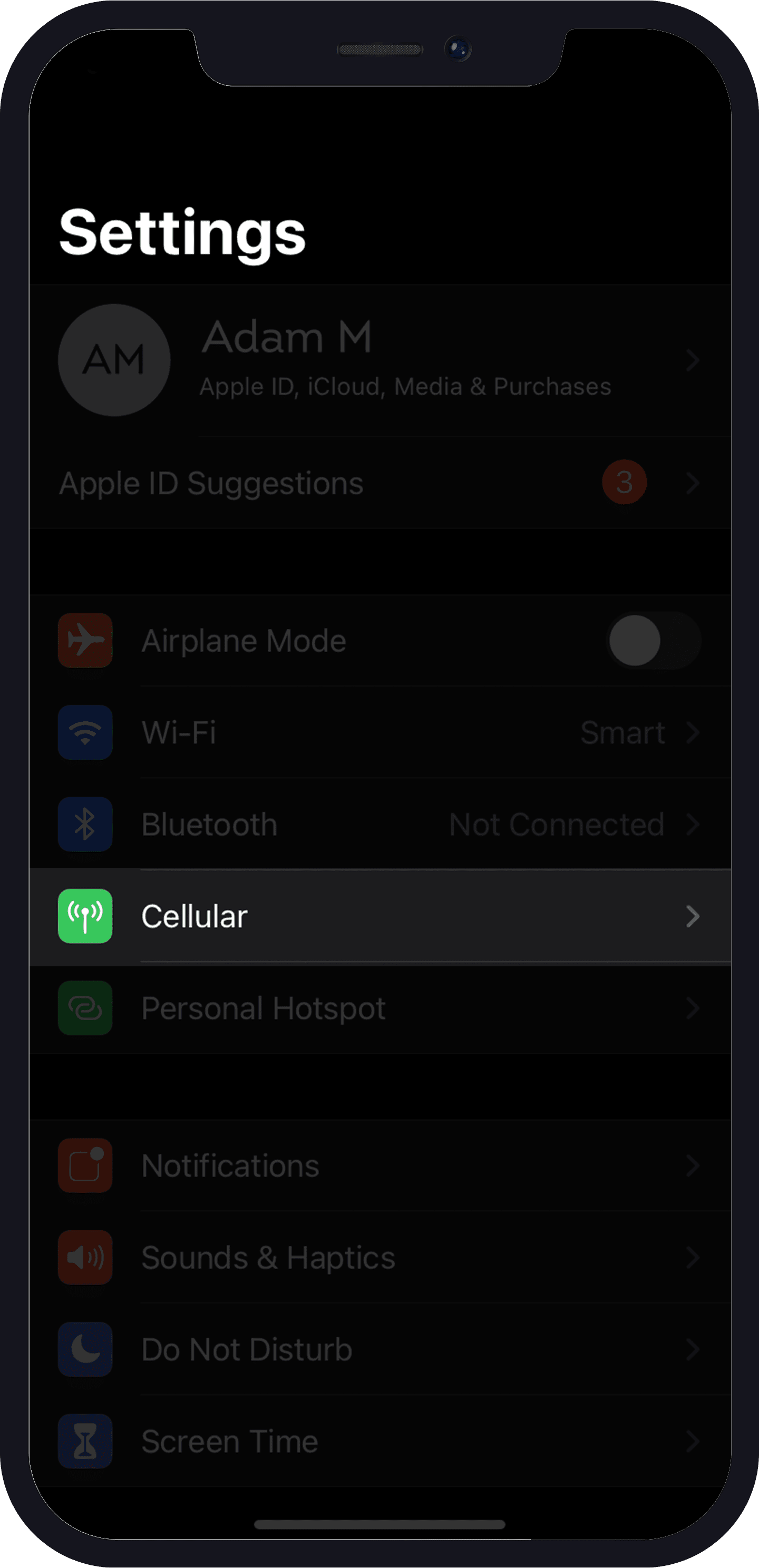Screen dimensions: 759x1568
Task: Expand the Apple ID profile row chevron
Action: [693, 360]
